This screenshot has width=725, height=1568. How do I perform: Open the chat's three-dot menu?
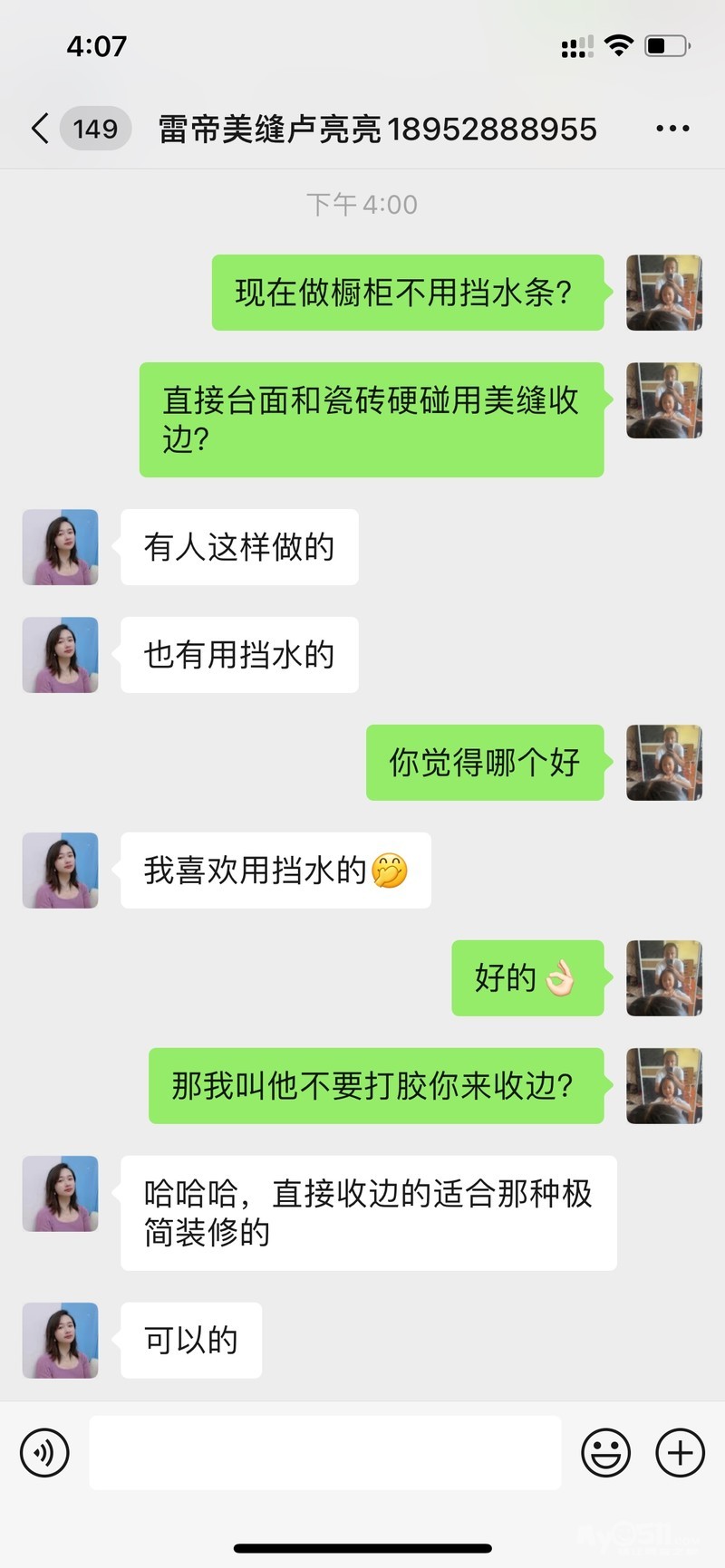coord(672,129)
